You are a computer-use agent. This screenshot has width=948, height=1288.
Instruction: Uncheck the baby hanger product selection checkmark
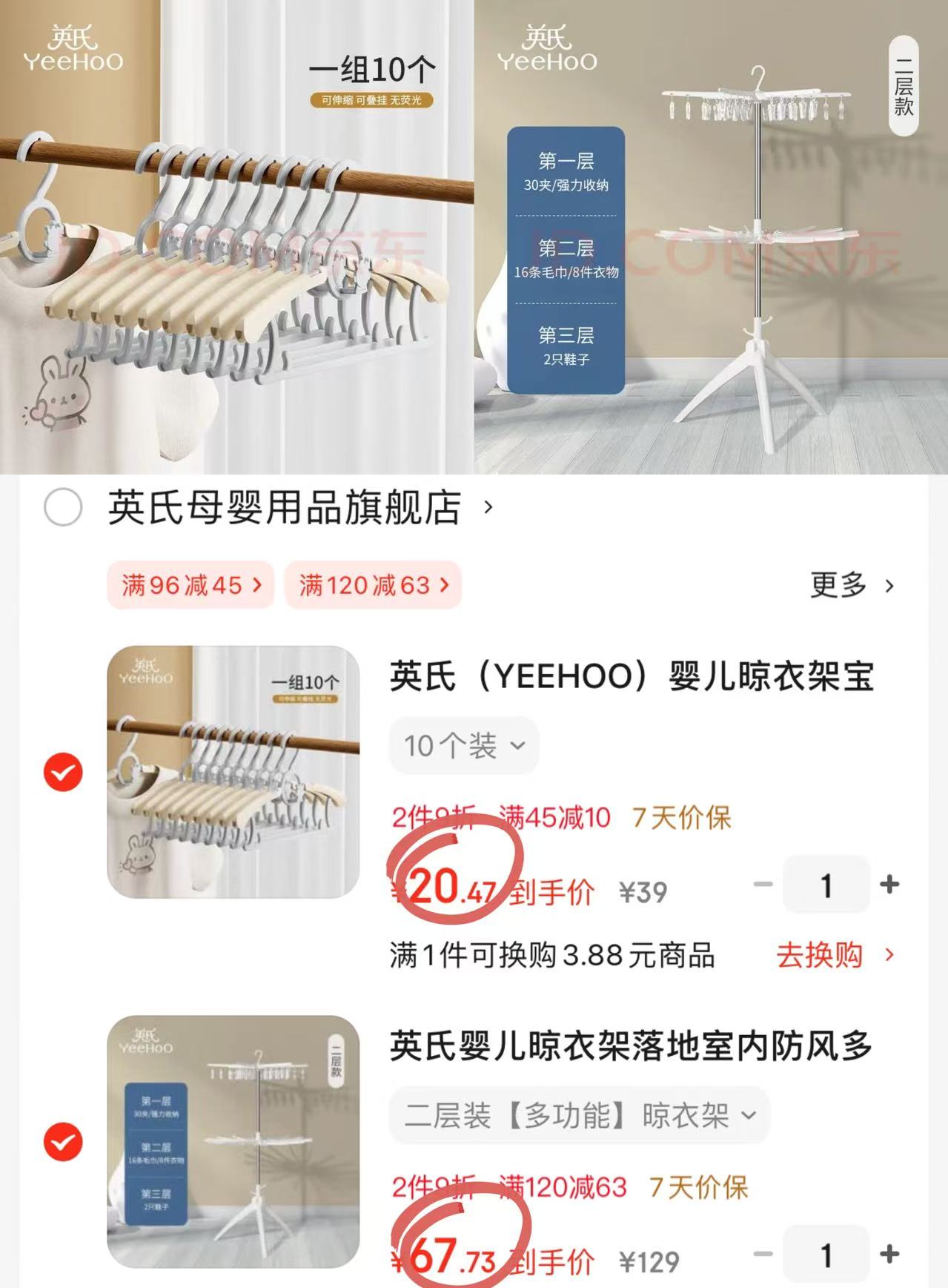[x=63, y=773]
